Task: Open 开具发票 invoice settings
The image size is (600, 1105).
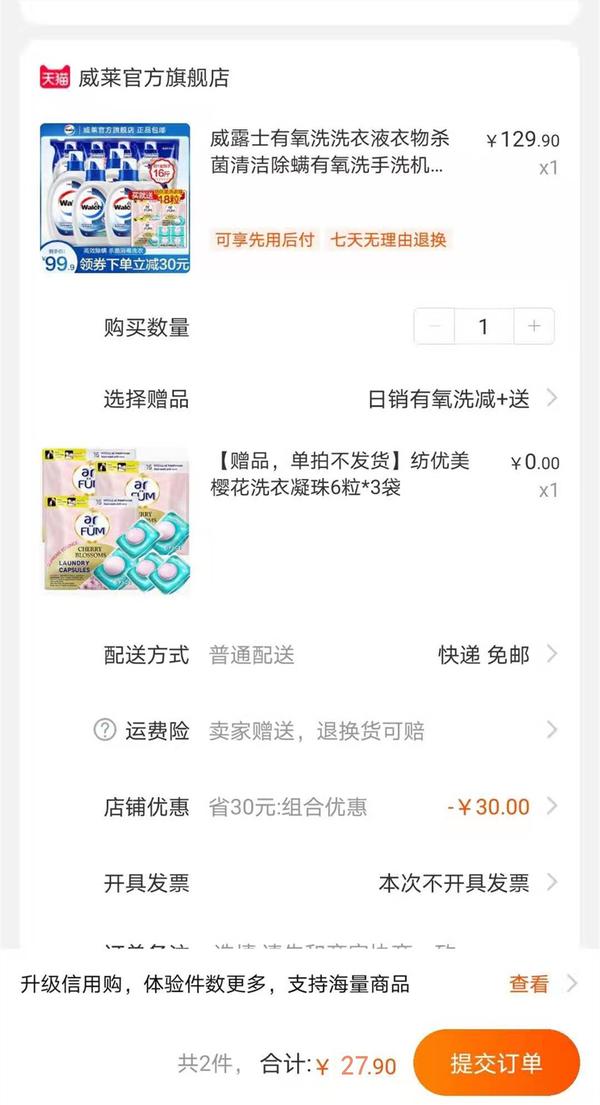Action: [x=330, y=883]
